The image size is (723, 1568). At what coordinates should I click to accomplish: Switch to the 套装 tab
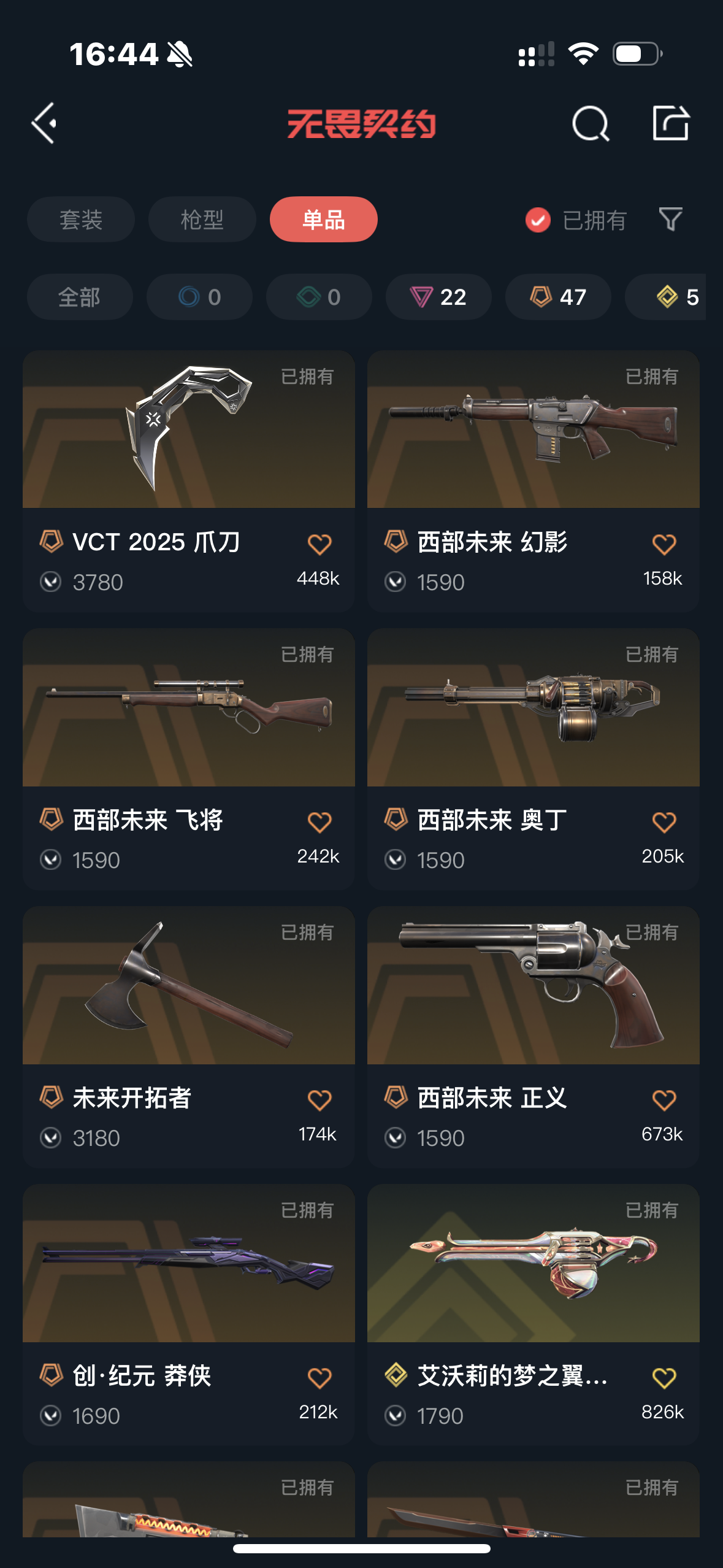(x=80, y=220)
